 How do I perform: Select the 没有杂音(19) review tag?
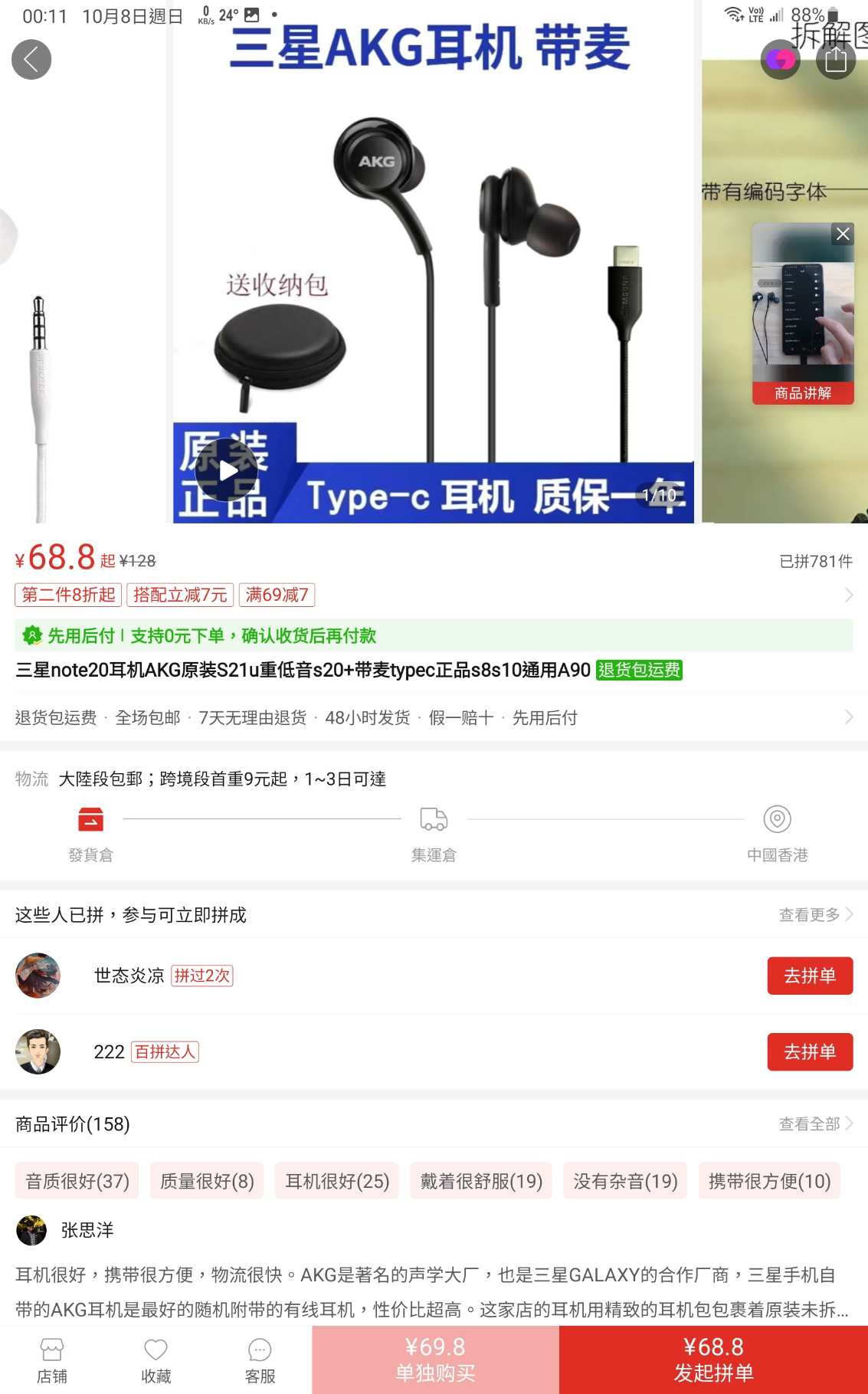pos(624,1181)
